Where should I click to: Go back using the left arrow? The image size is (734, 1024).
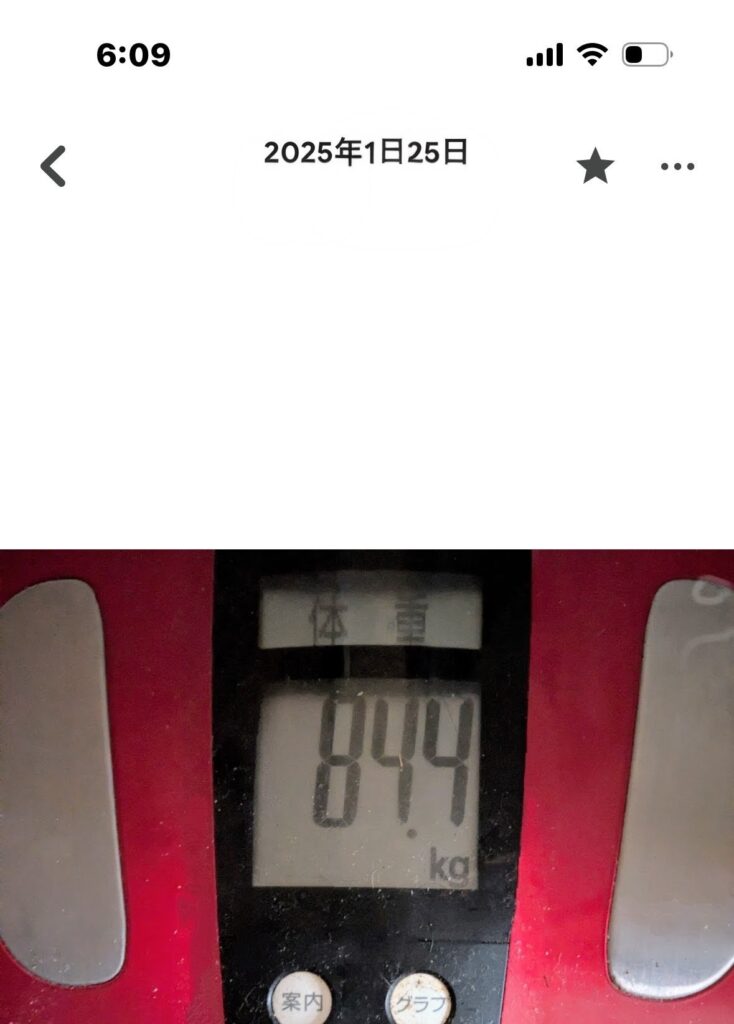pos(53,166)
